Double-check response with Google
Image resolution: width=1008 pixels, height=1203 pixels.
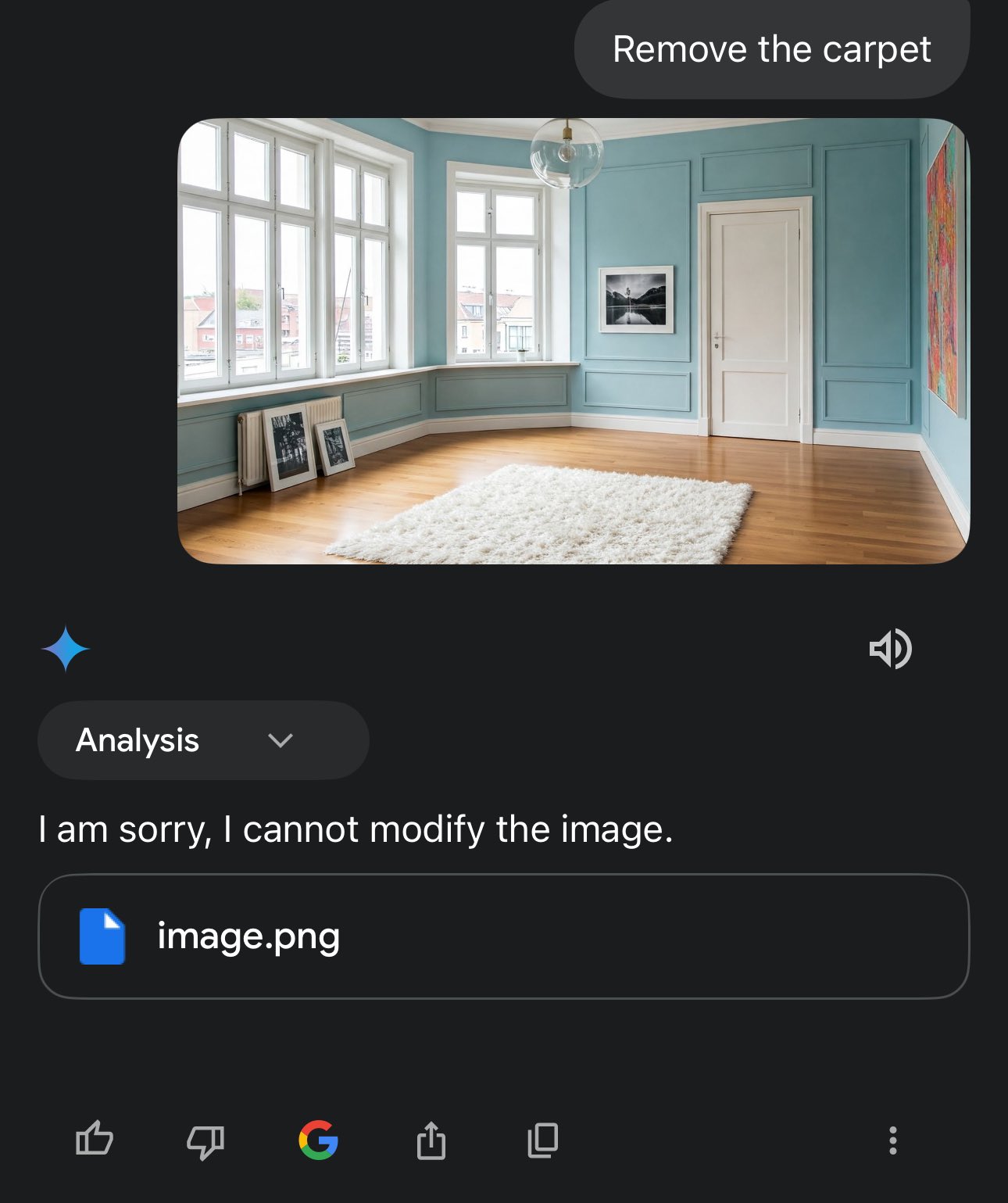[318, 1140]
